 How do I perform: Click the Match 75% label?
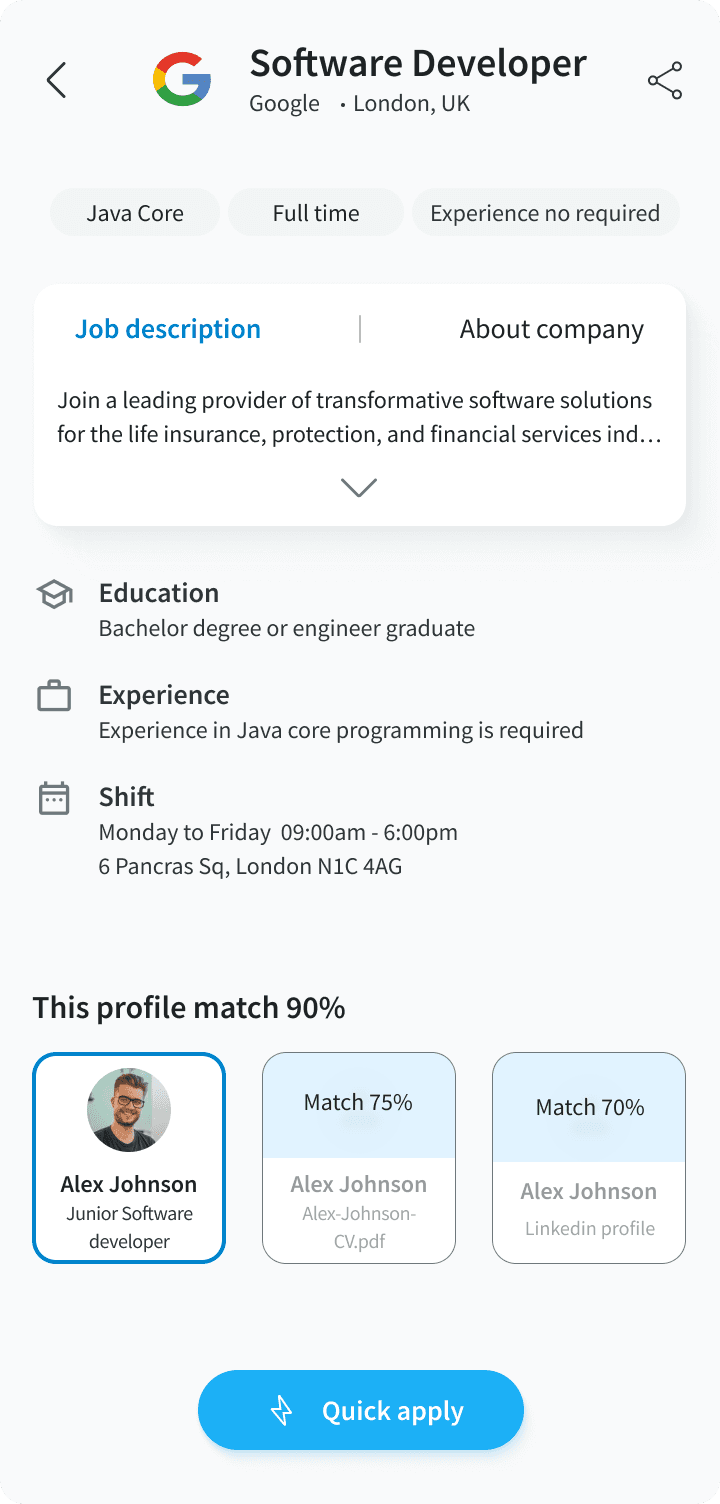[358, 1102]
